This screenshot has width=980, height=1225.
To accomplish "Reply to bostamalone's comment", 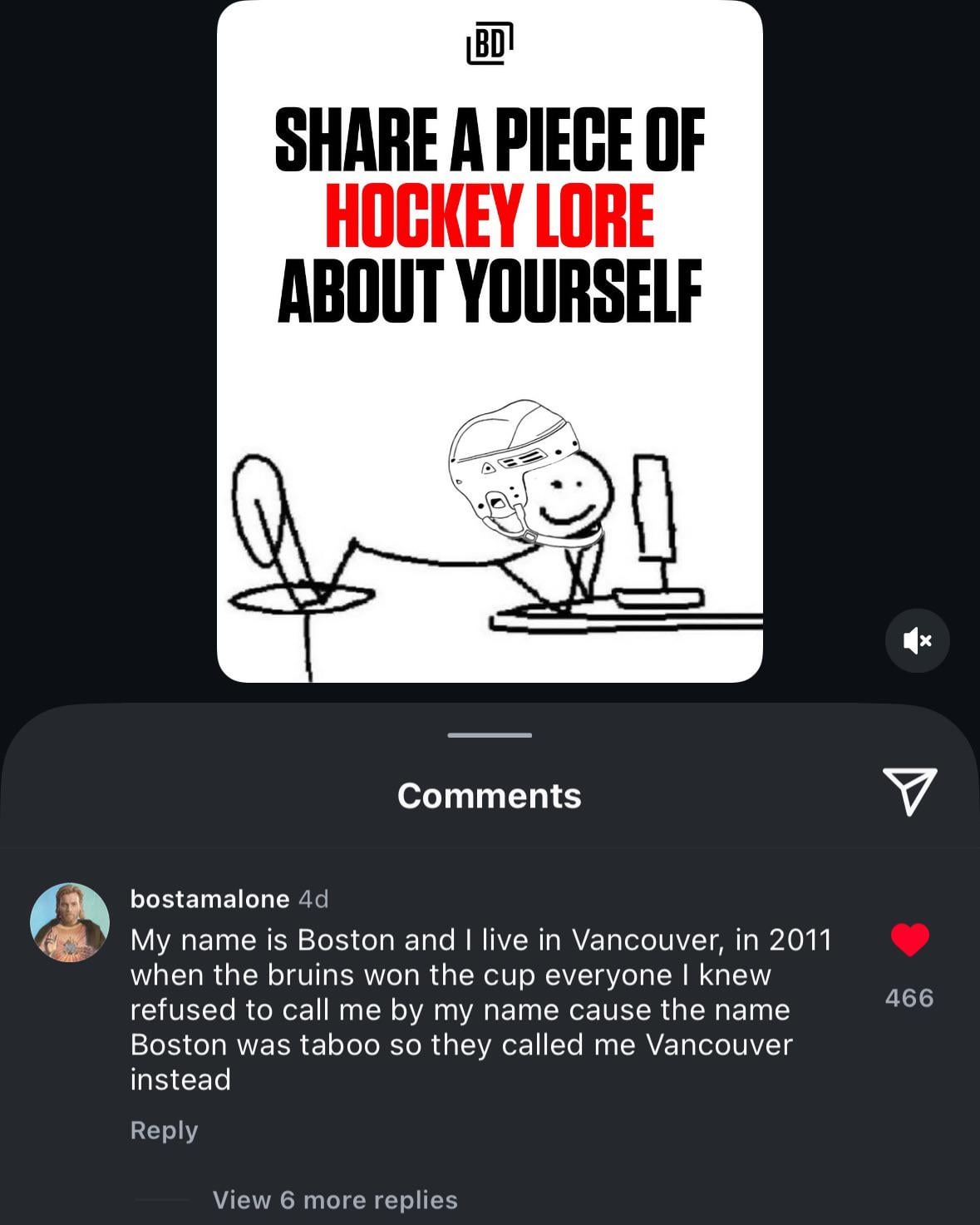I will click(164, 1130).
